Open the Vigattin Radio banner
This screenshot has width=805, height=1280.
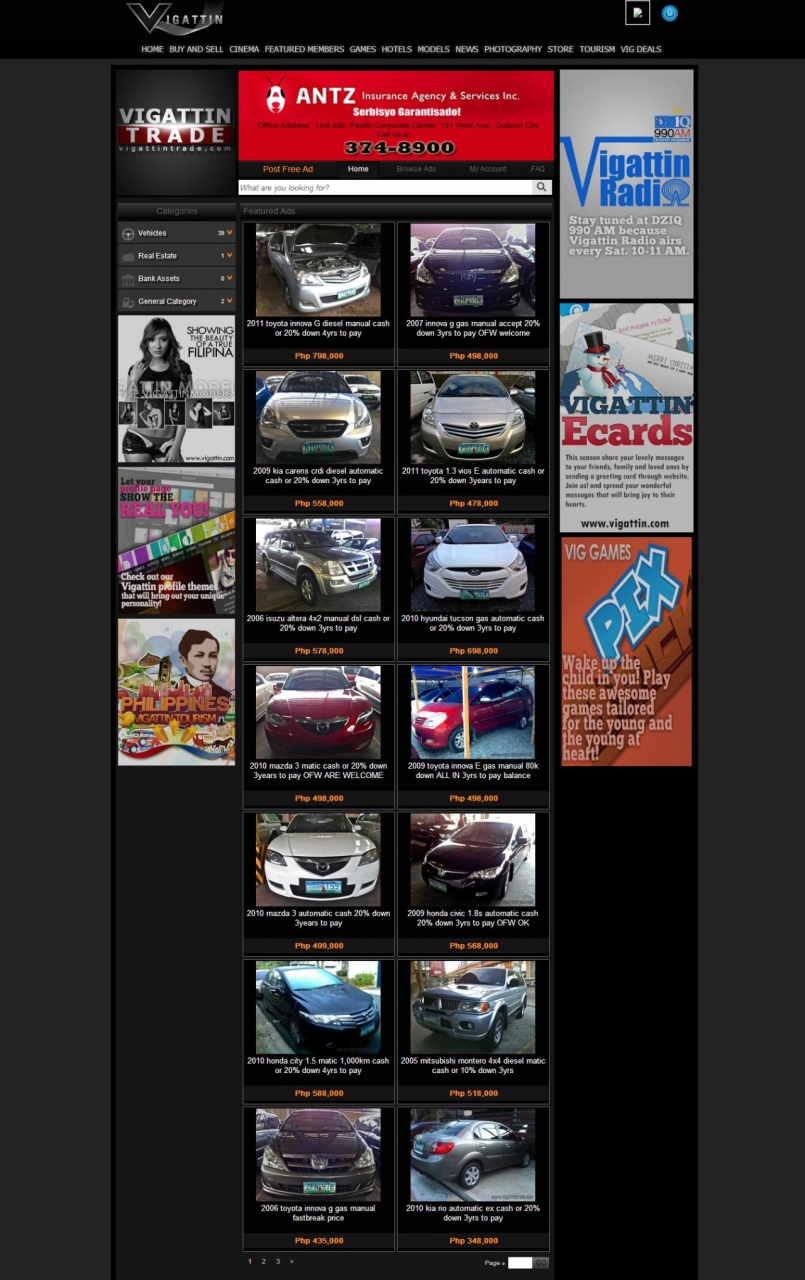pyautogui.click(x=626, y=184)
